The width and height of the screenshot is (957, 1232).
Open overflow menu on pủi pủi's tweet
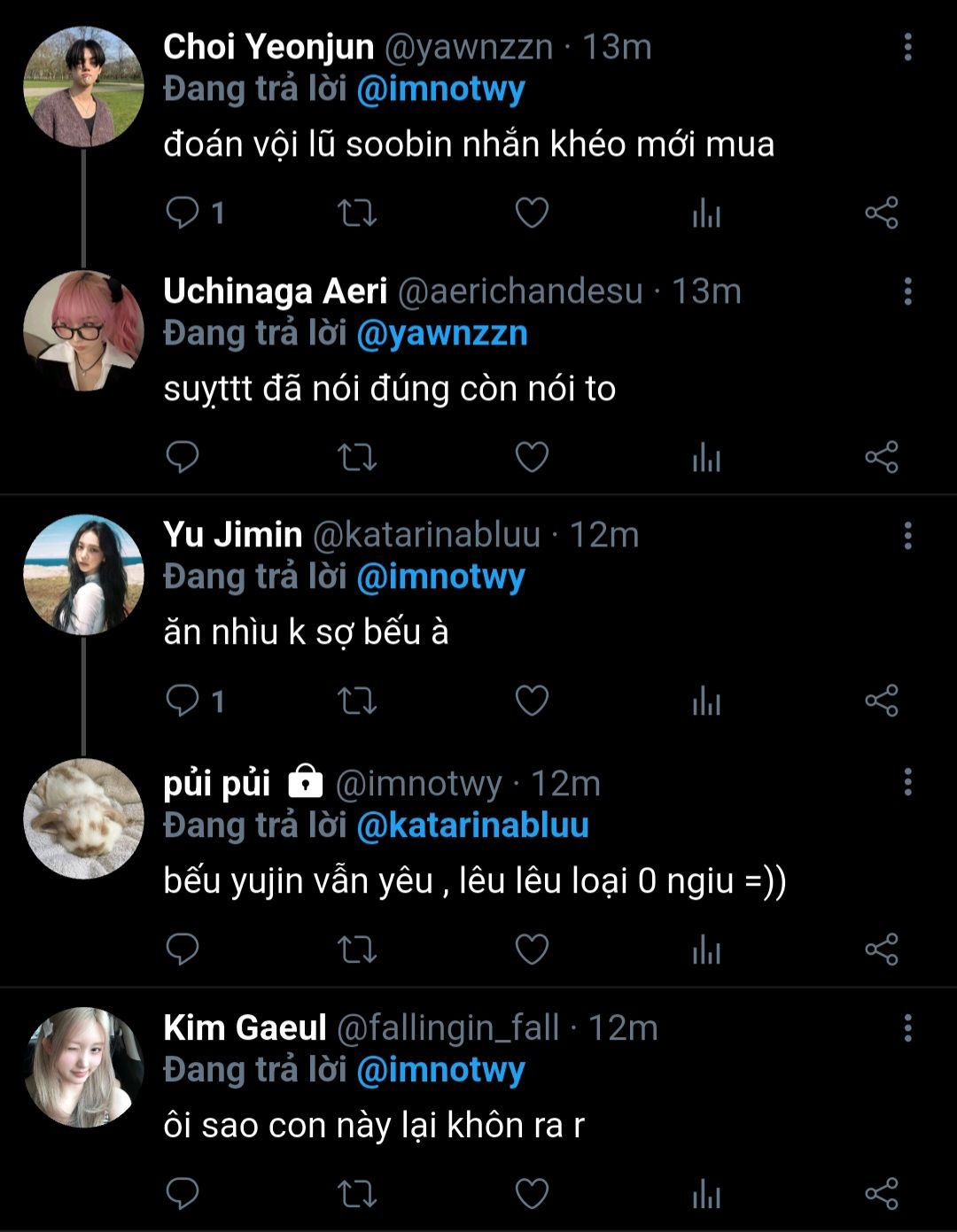[907, 782]
